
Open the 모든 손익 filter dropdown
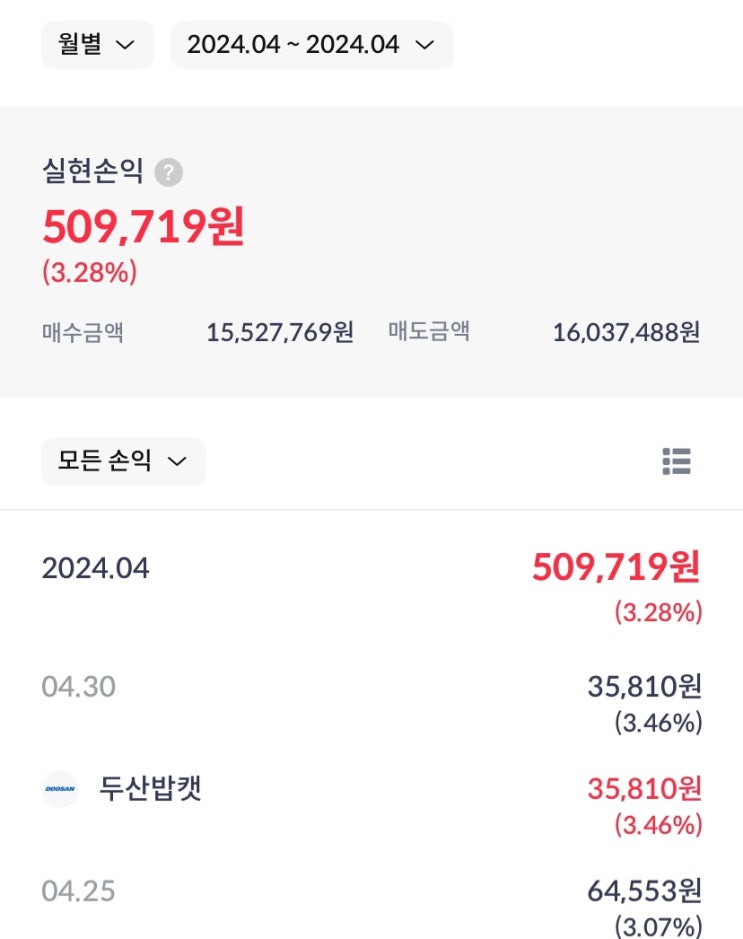[124, 461]
